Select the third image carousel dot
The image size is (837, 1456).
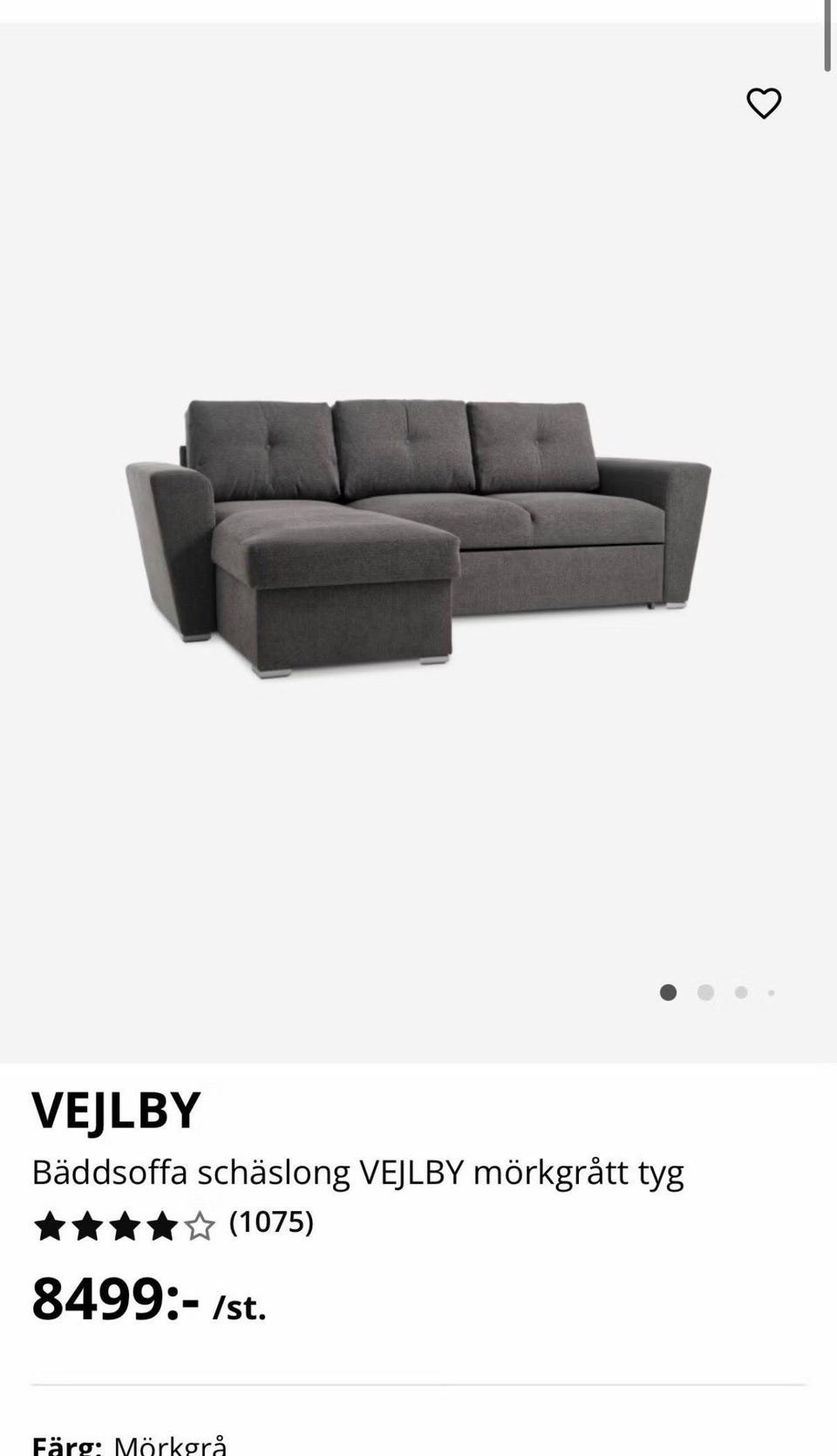click(740, 992)
